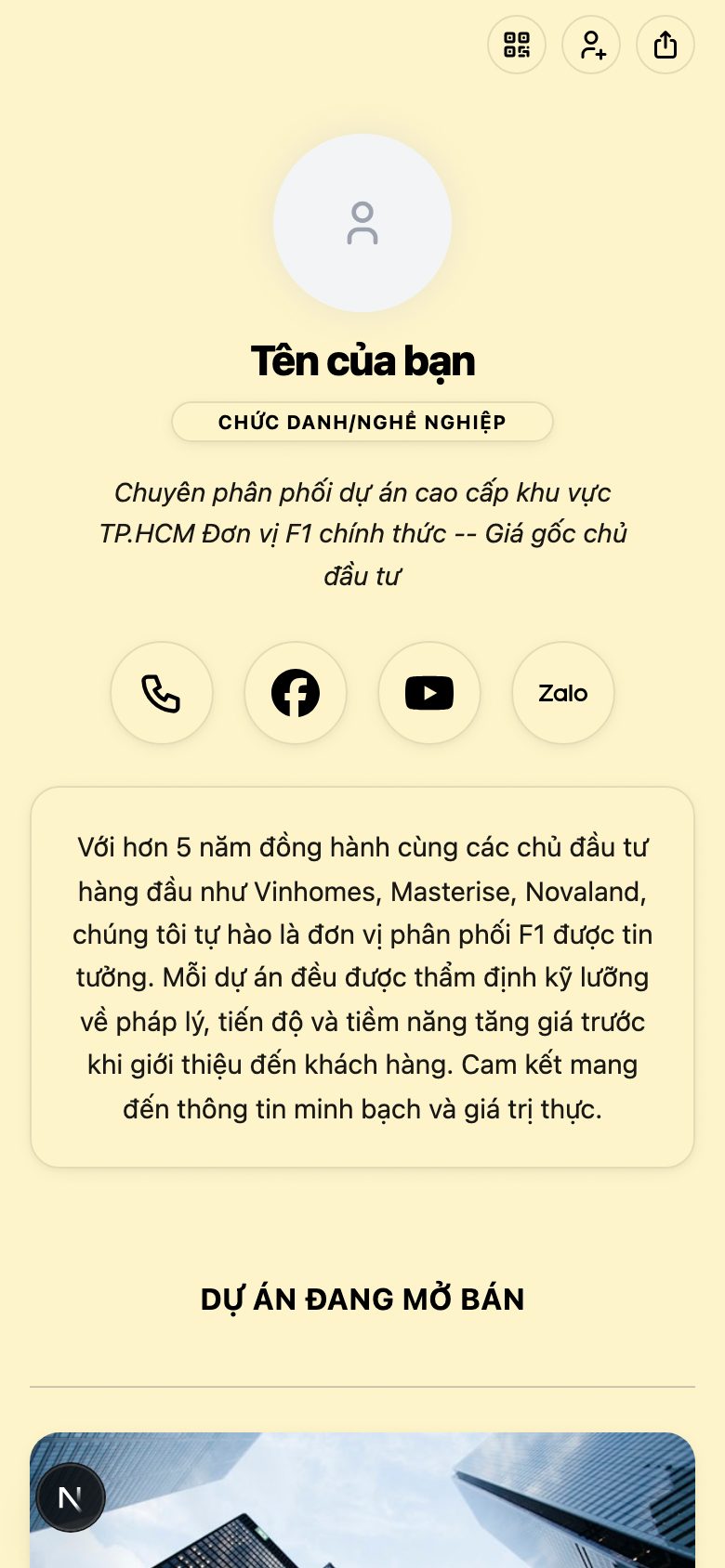Tap the circle containing the phone icon
Screen dimensions: 725x1568
point(161,693)
